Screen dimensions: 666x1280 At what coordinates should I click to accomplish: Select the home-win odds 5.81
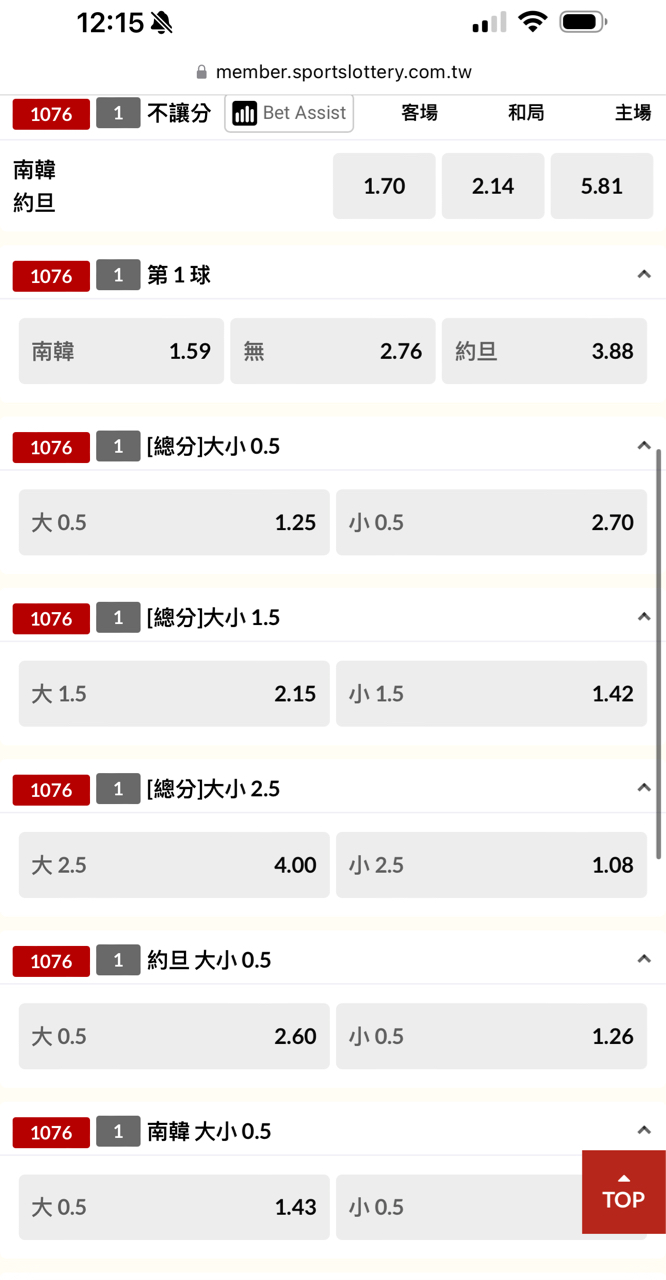601,186
